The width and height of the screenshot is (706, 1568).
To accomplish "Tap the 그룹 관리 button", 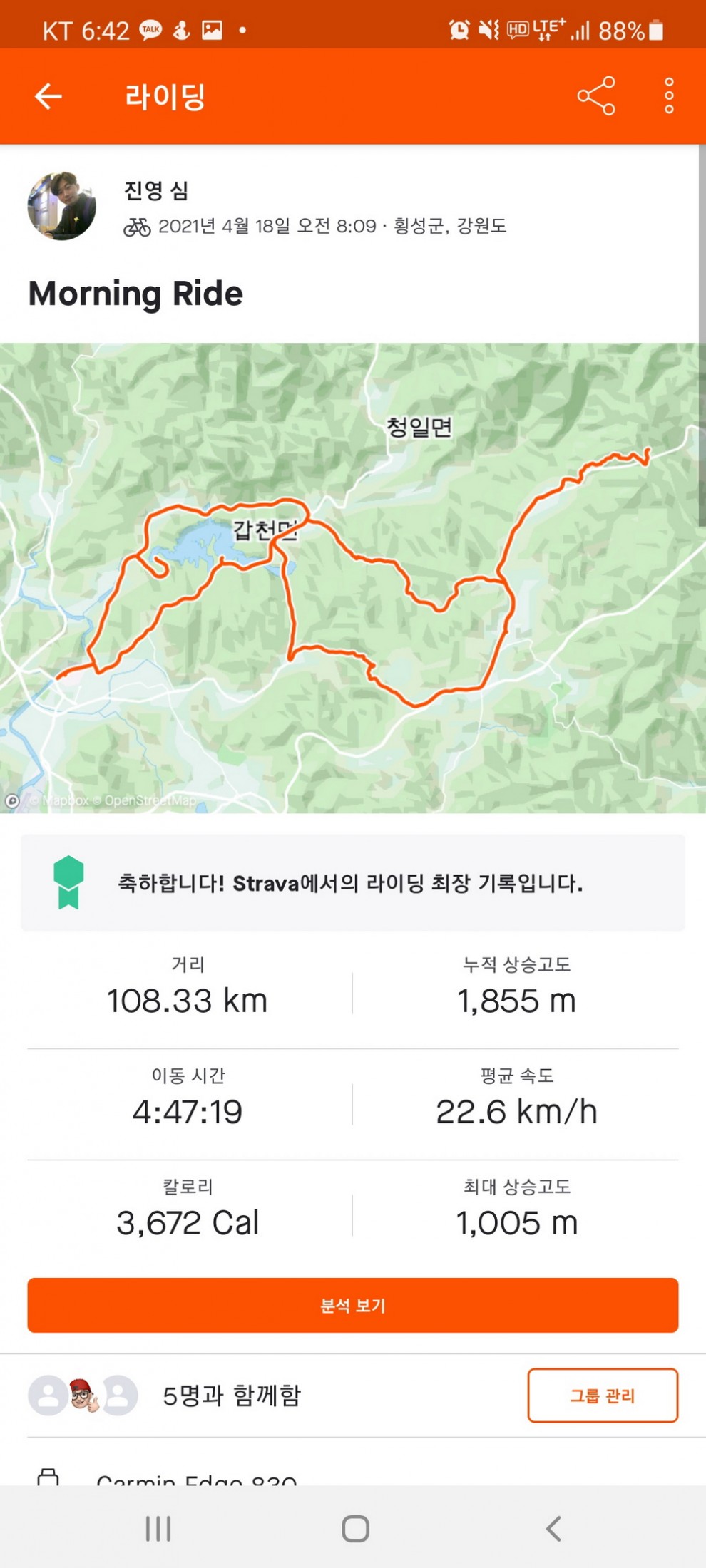I will [x=602, y=1395].
